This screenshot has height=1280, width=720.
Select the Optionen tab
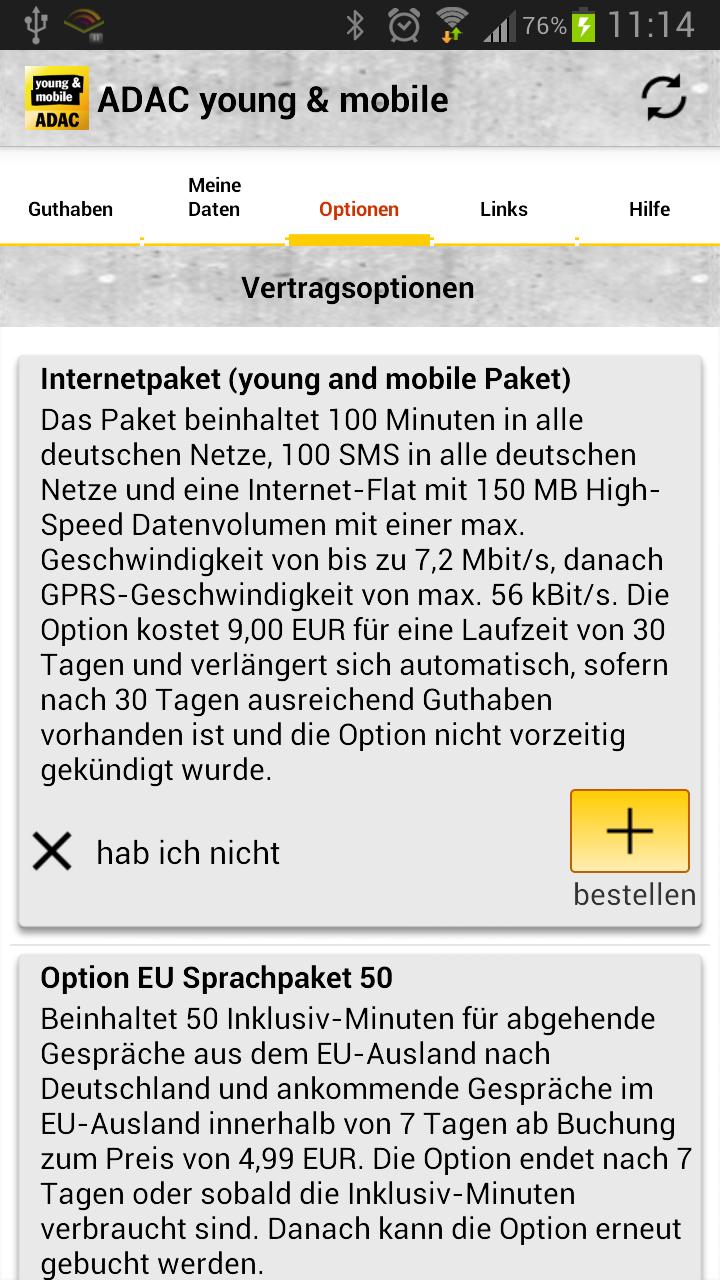359,209
